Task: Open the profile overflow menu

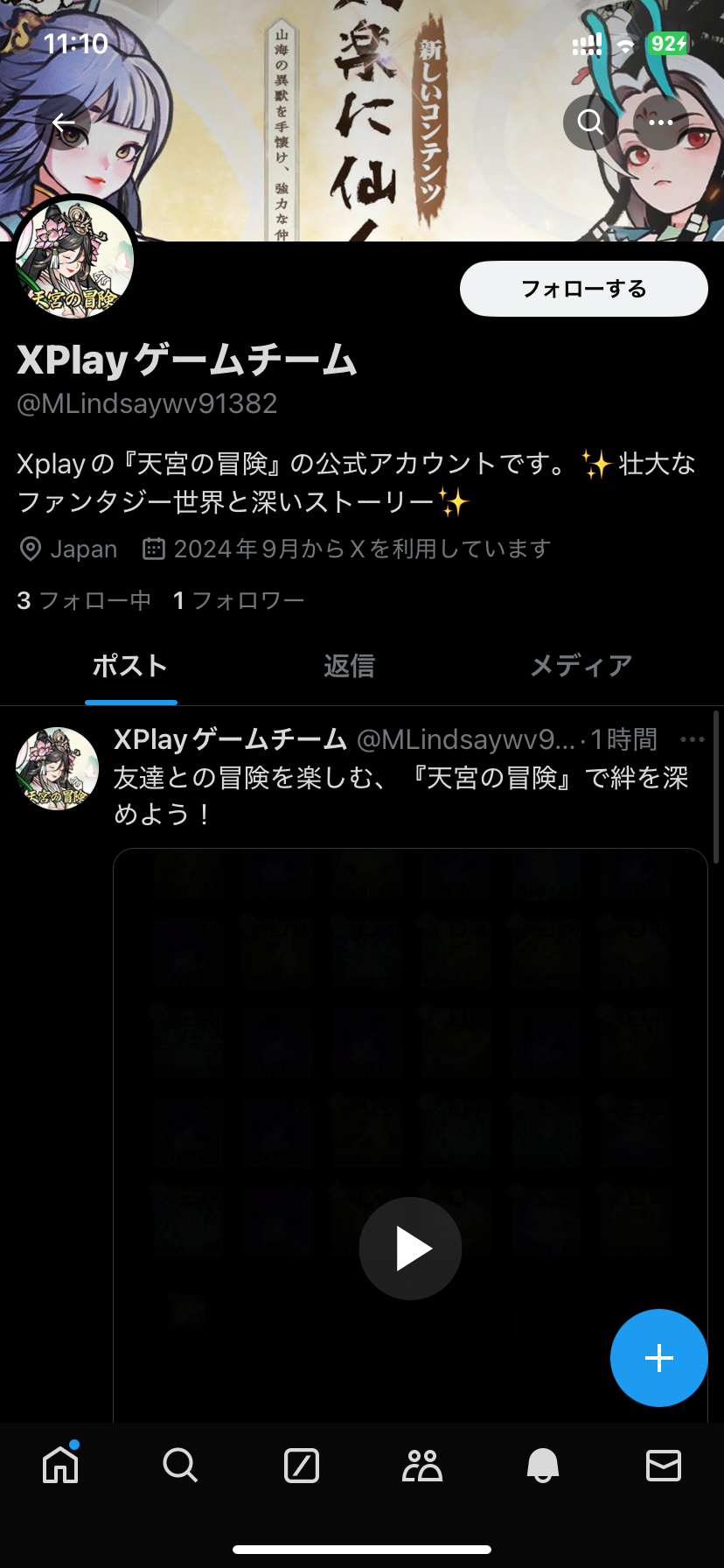Action: 661,122
